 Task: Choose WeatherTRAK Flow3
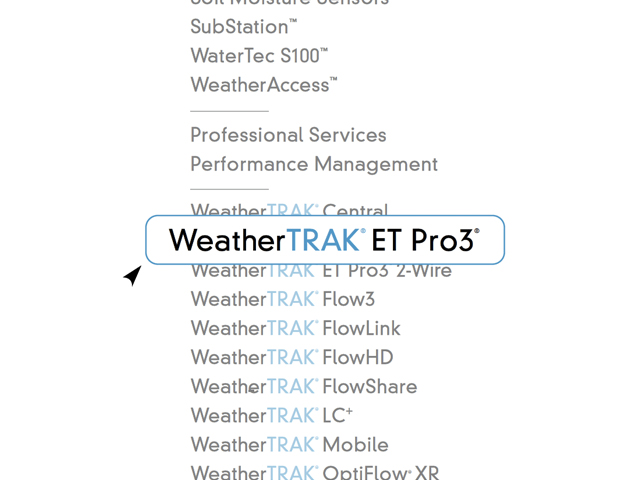pyautogui.click(x=282, y=299)
